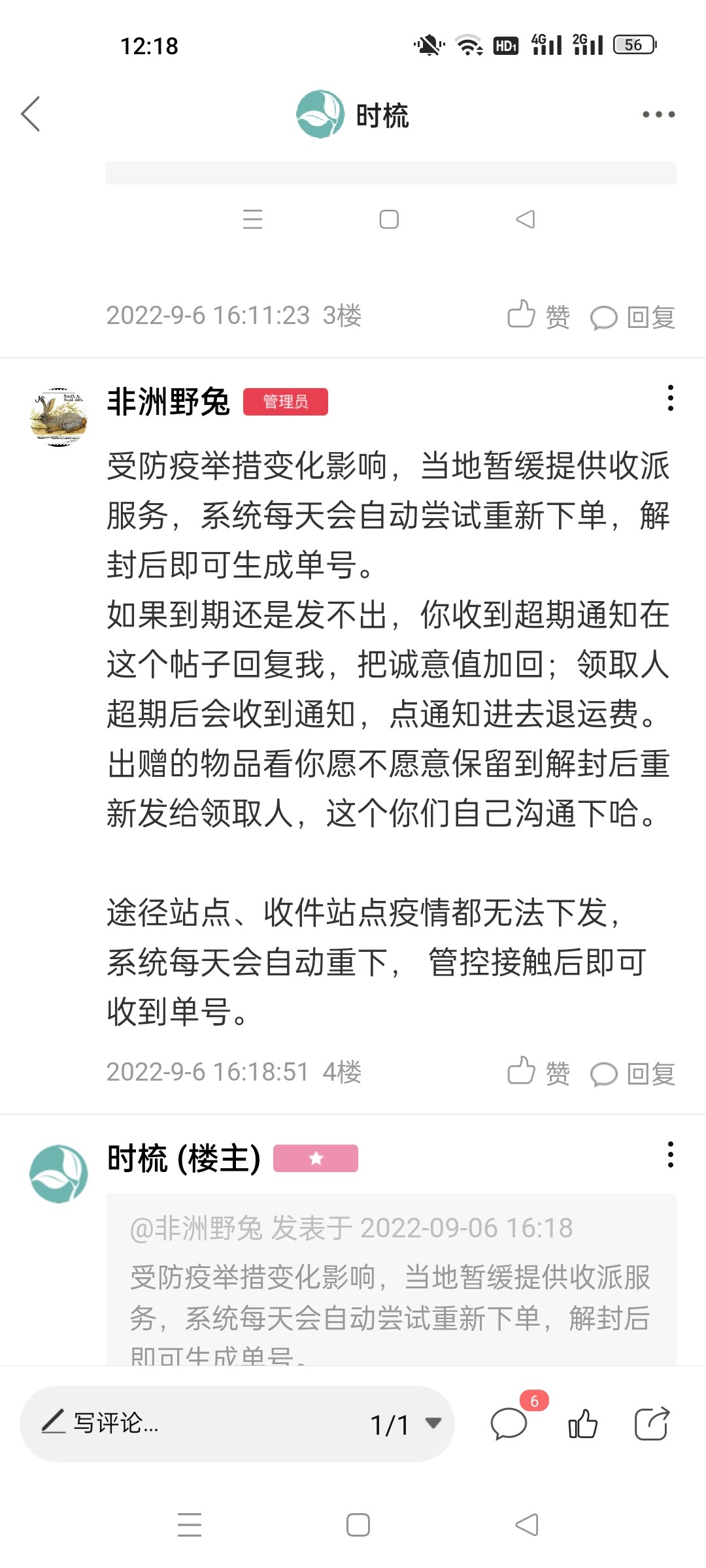Open 时梳 profile from the header
Screen dimensions: 706x1568
coord(353,115)
